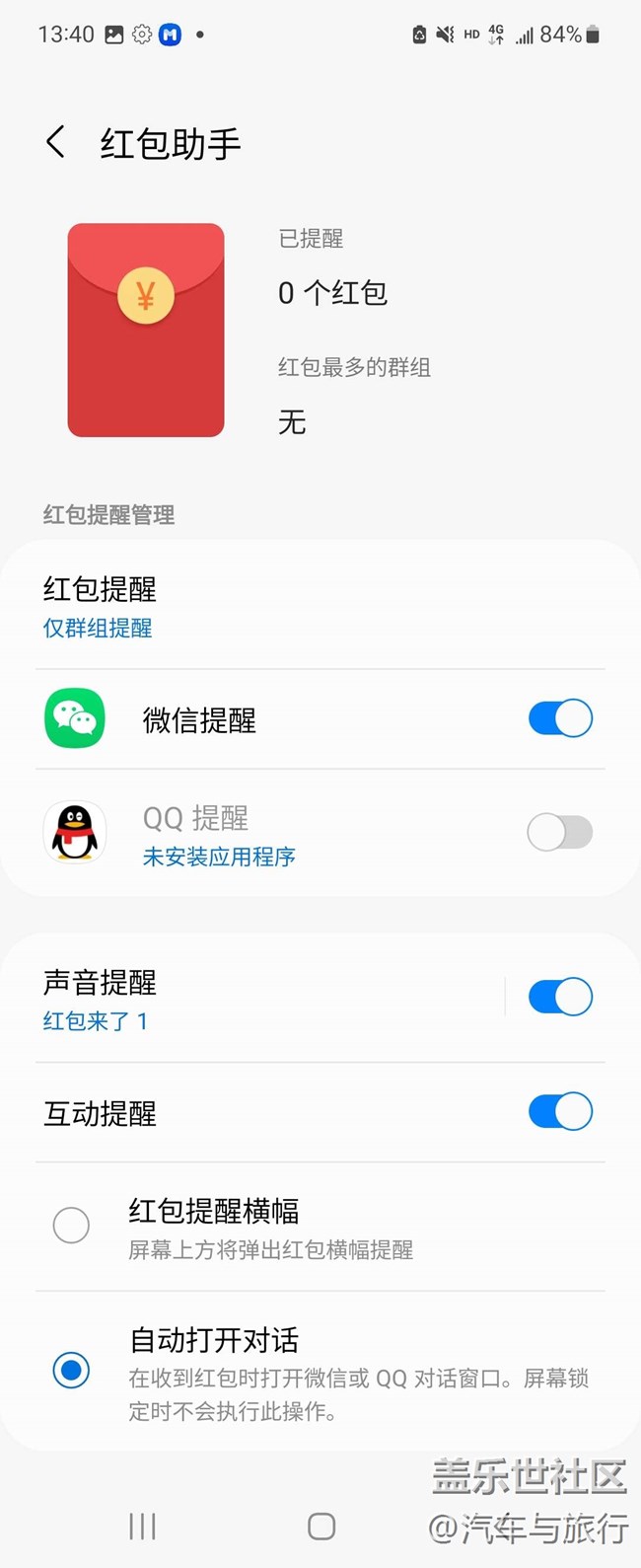641x1568 pixels.
Task: Tap the system home button
Action: pyautogui.click(x=321, y=1527)
